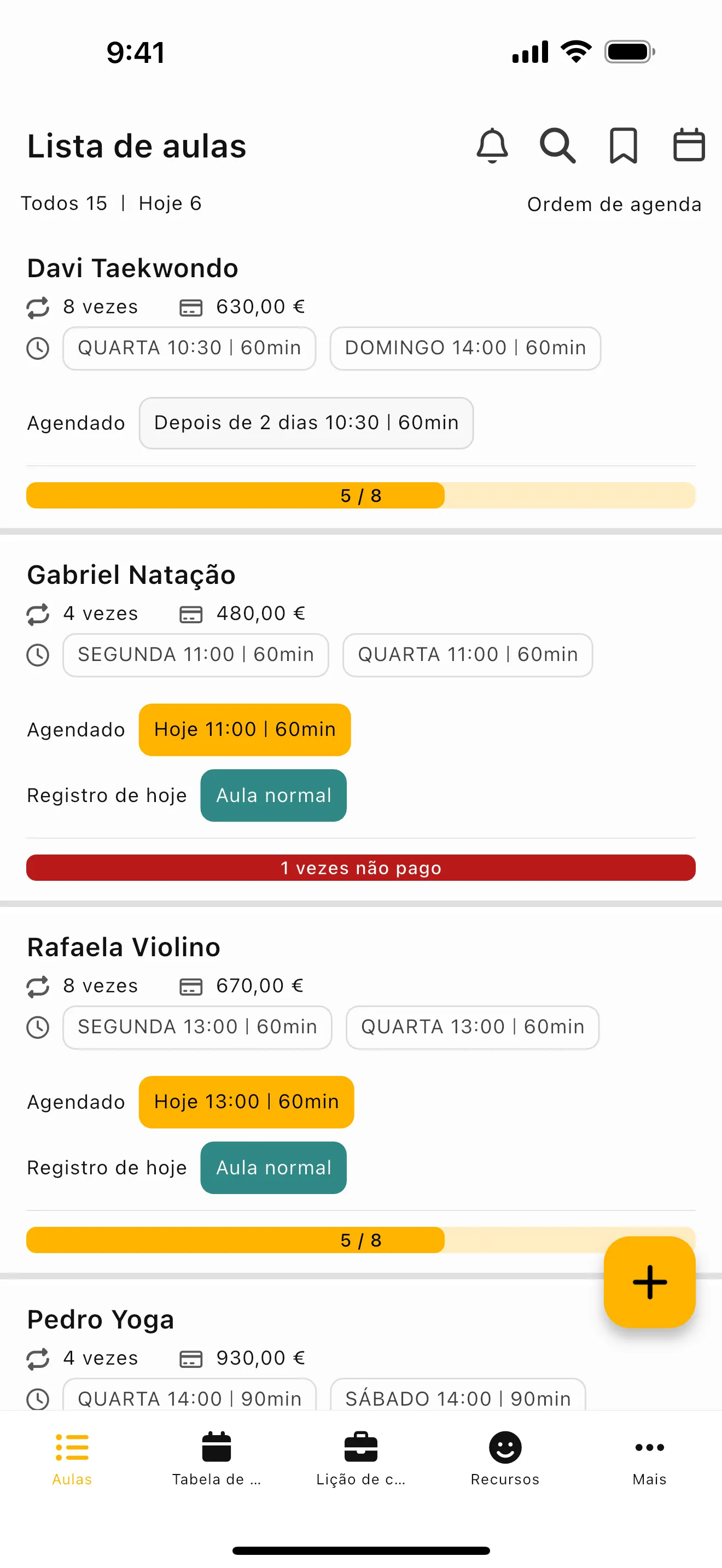Toggle the SEGUNDA 13:00 chip for Rafaela Violino
The width and height of the screenshot is (722, 1568).
(196, 1027)
